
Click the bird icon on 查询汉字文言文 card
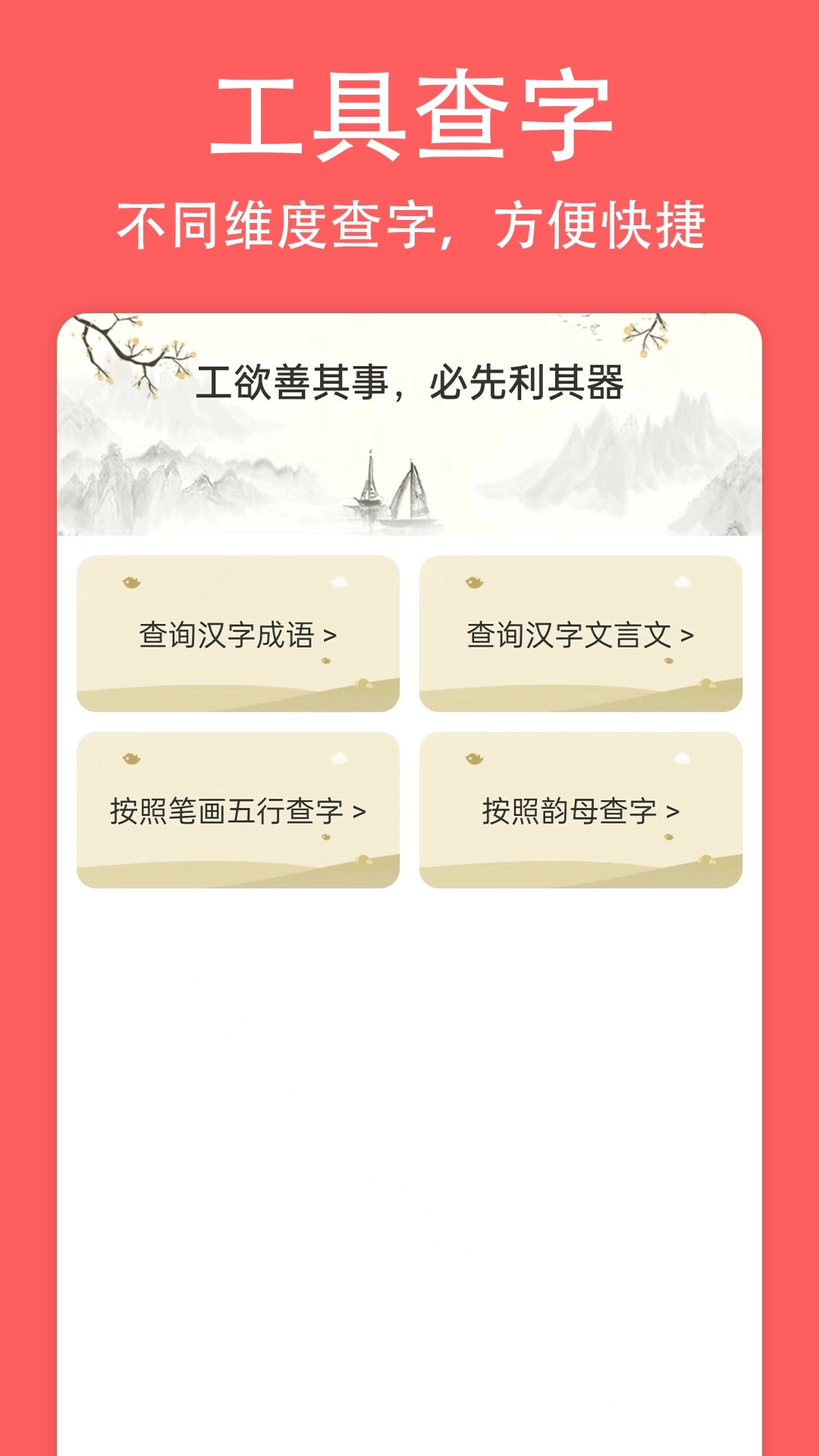474,582
